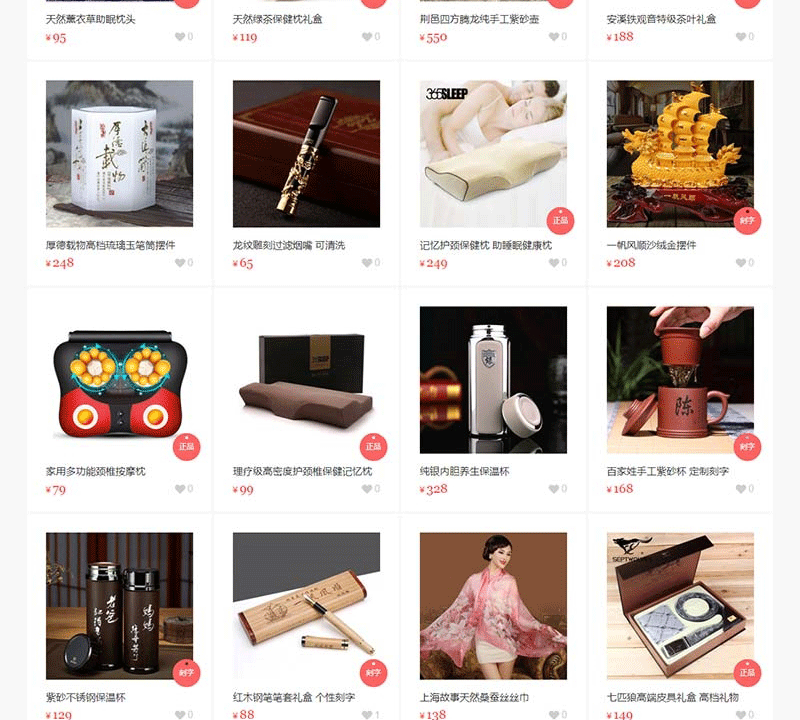This screenshot has height=720, width=800.
Task: Favorite the 一帆风顺沙绒金摆件 item
Action: pos(741,263)
